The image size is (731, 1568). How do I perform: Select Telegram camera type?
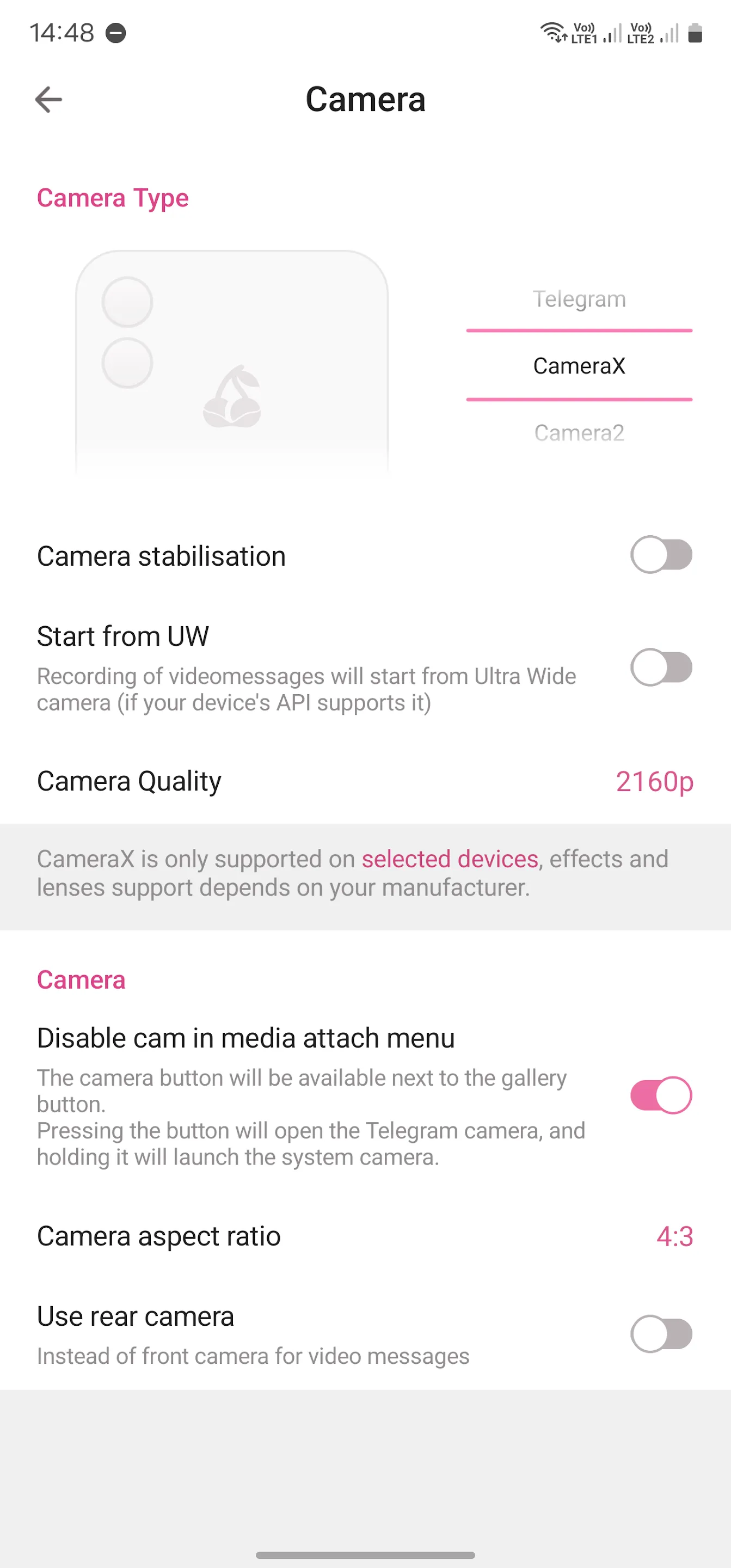click(x=579, y=299)
